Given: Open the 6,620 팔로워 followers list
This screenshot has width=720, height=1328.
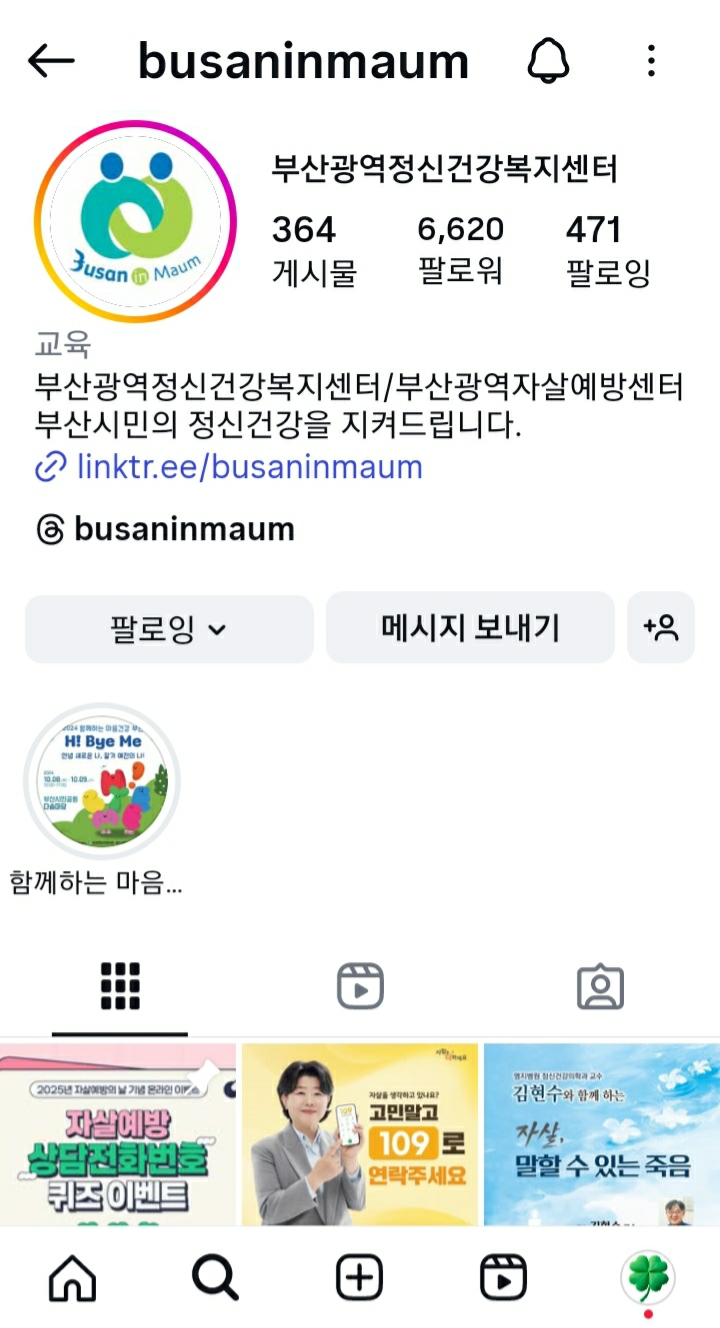Looking at the screenshot, I should pyautogui.click(x=460, y=249).
